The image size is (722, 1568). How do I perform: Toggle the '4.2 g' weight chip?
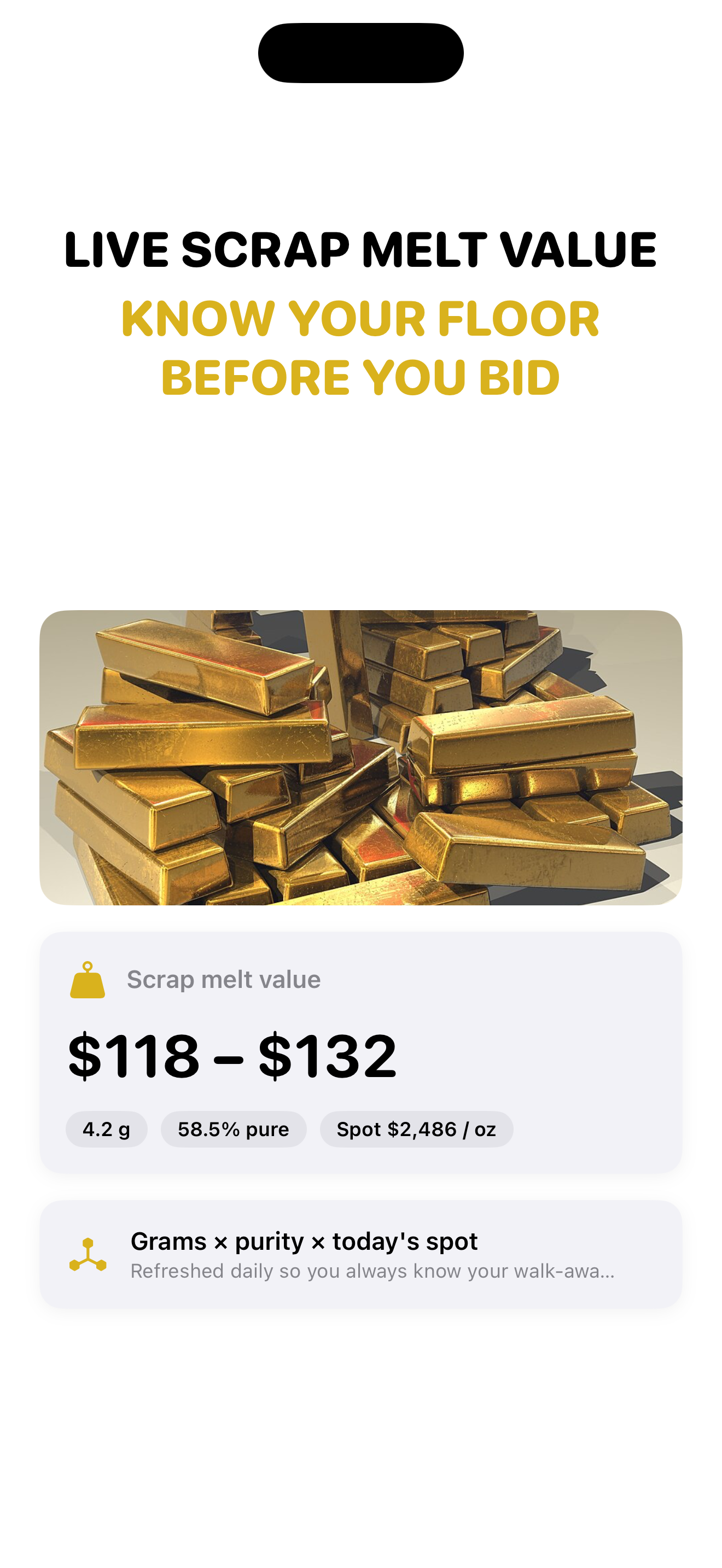tap(107, 1129)
